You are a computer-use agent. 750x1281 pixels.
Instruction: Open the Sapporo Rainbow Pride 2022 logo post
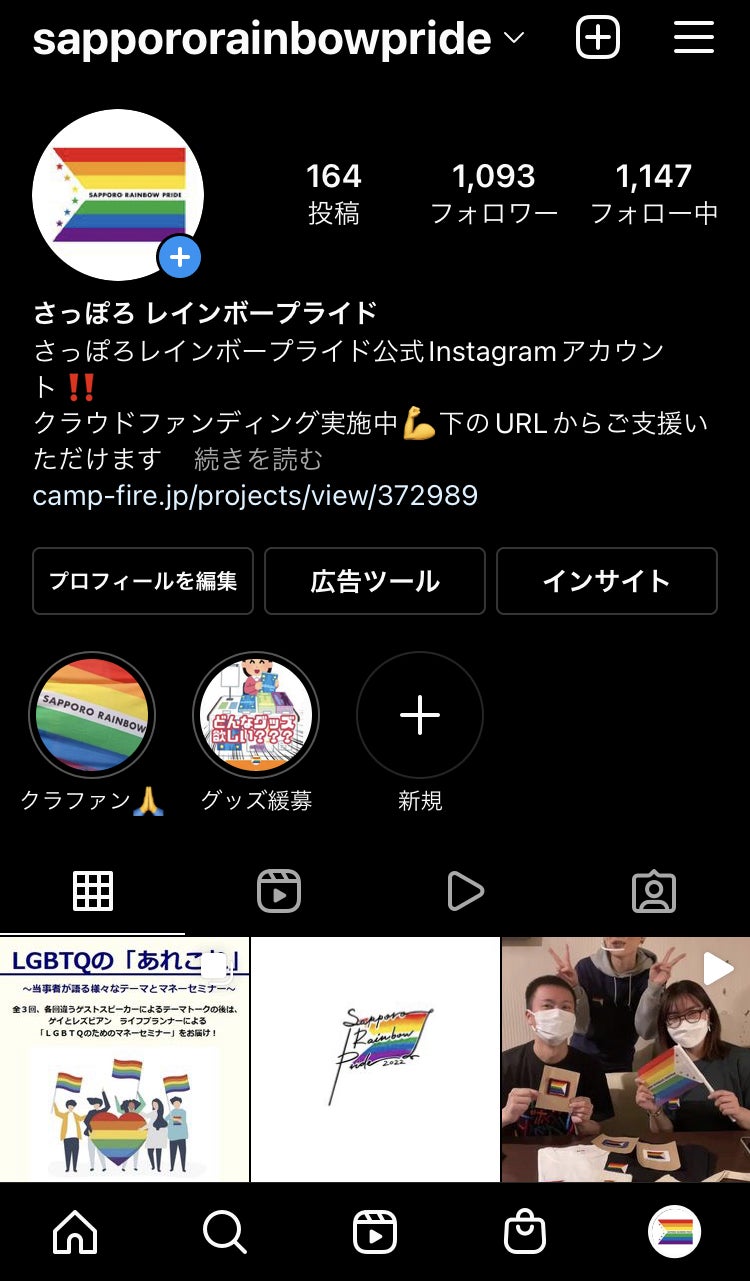(x=375, y=1059)
